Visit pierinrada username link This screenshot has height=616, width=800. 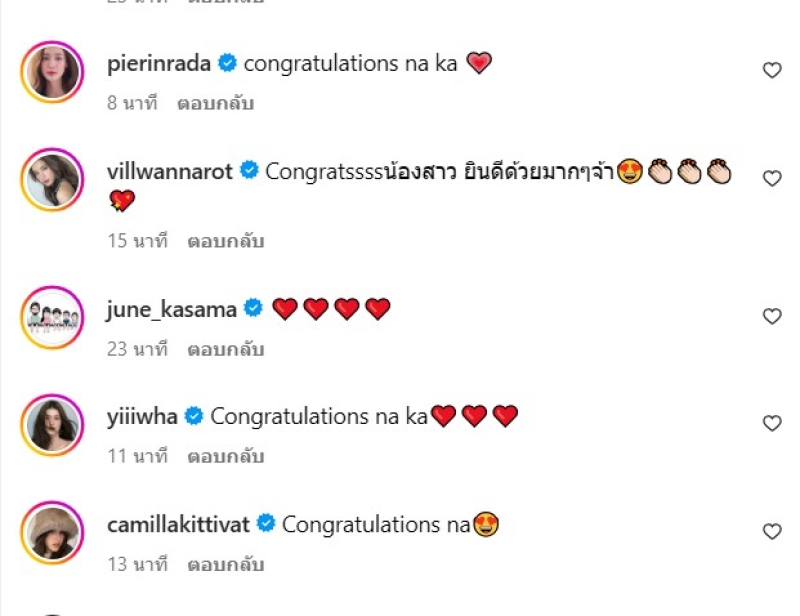pyautogui.click(x=159, y=63)
